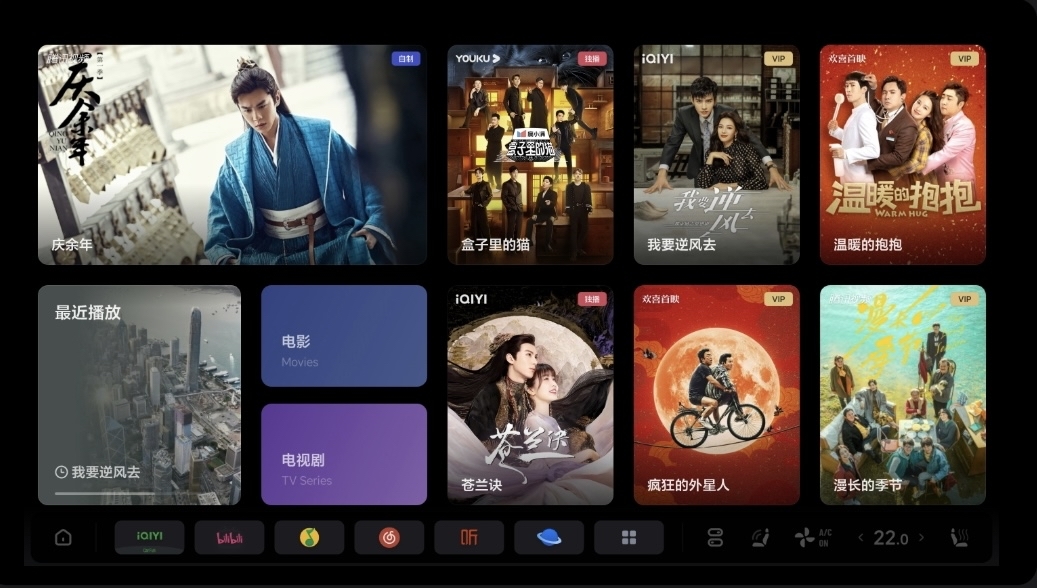
Task: Open the 听 audio app
Action: pyautogui.click(x=469, y=538)
